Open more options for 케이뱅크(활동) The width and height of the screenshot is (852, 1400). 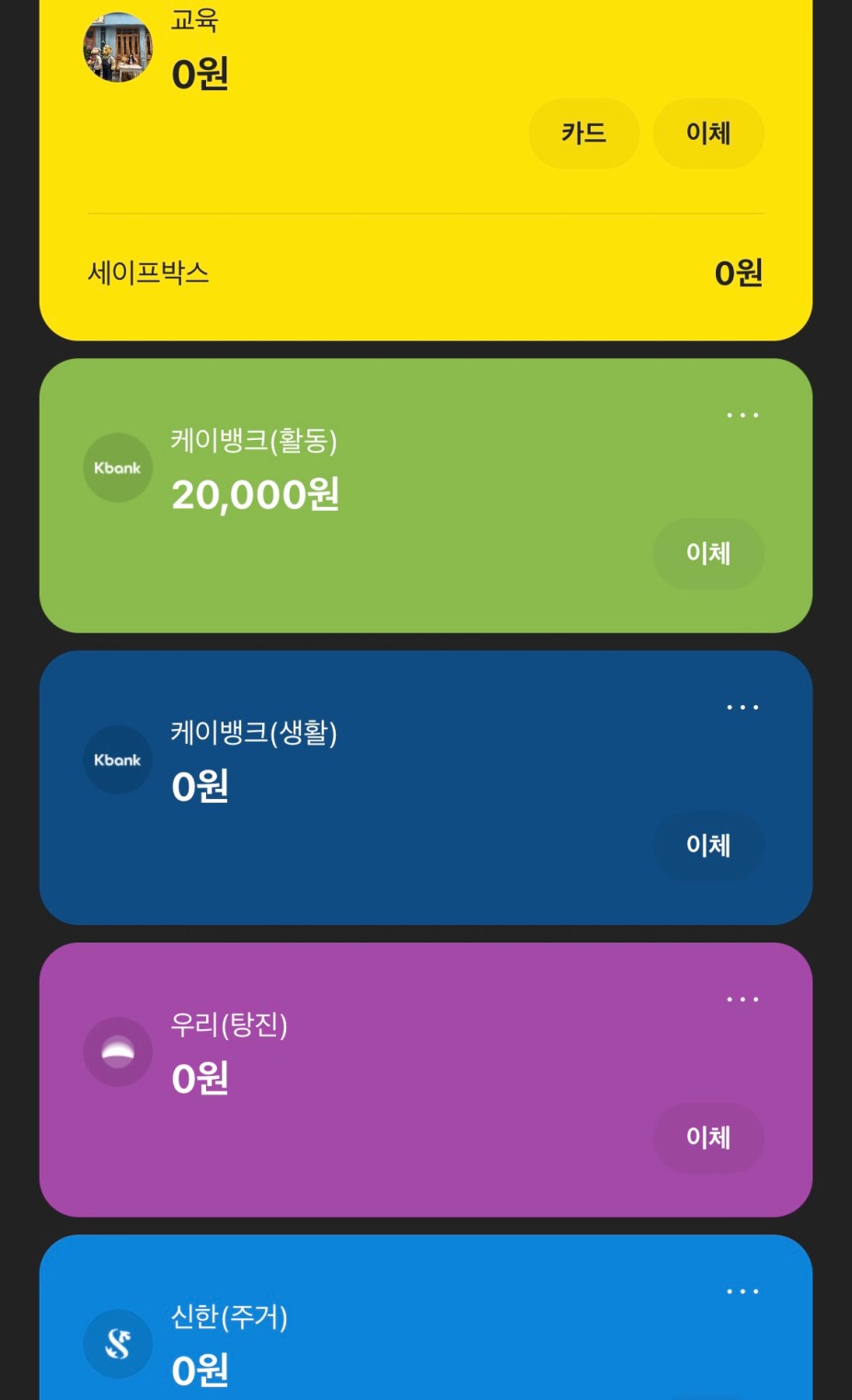click(x=743, y=415)
